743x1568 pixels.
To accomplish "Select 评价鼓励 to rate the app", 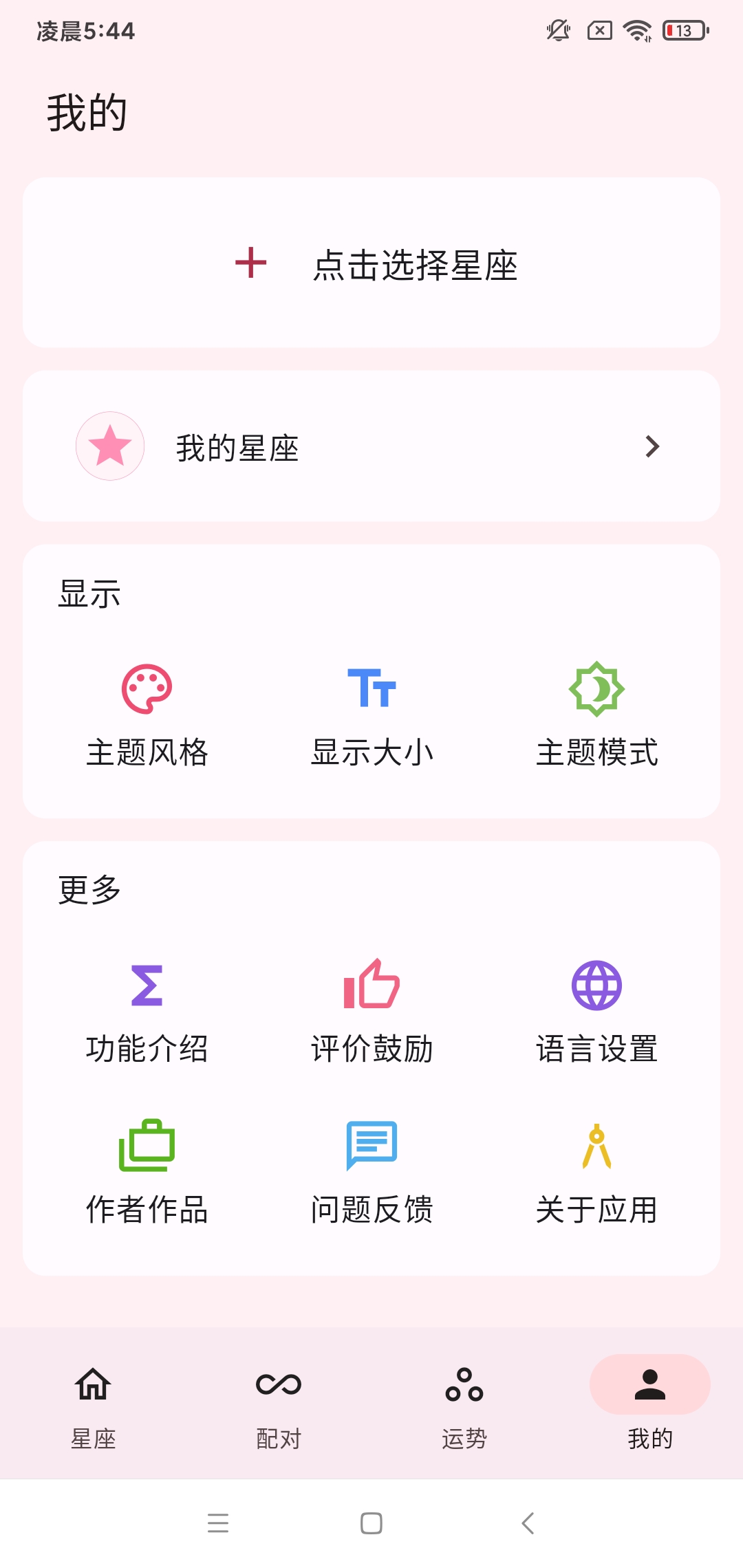I will [371, 1012].
